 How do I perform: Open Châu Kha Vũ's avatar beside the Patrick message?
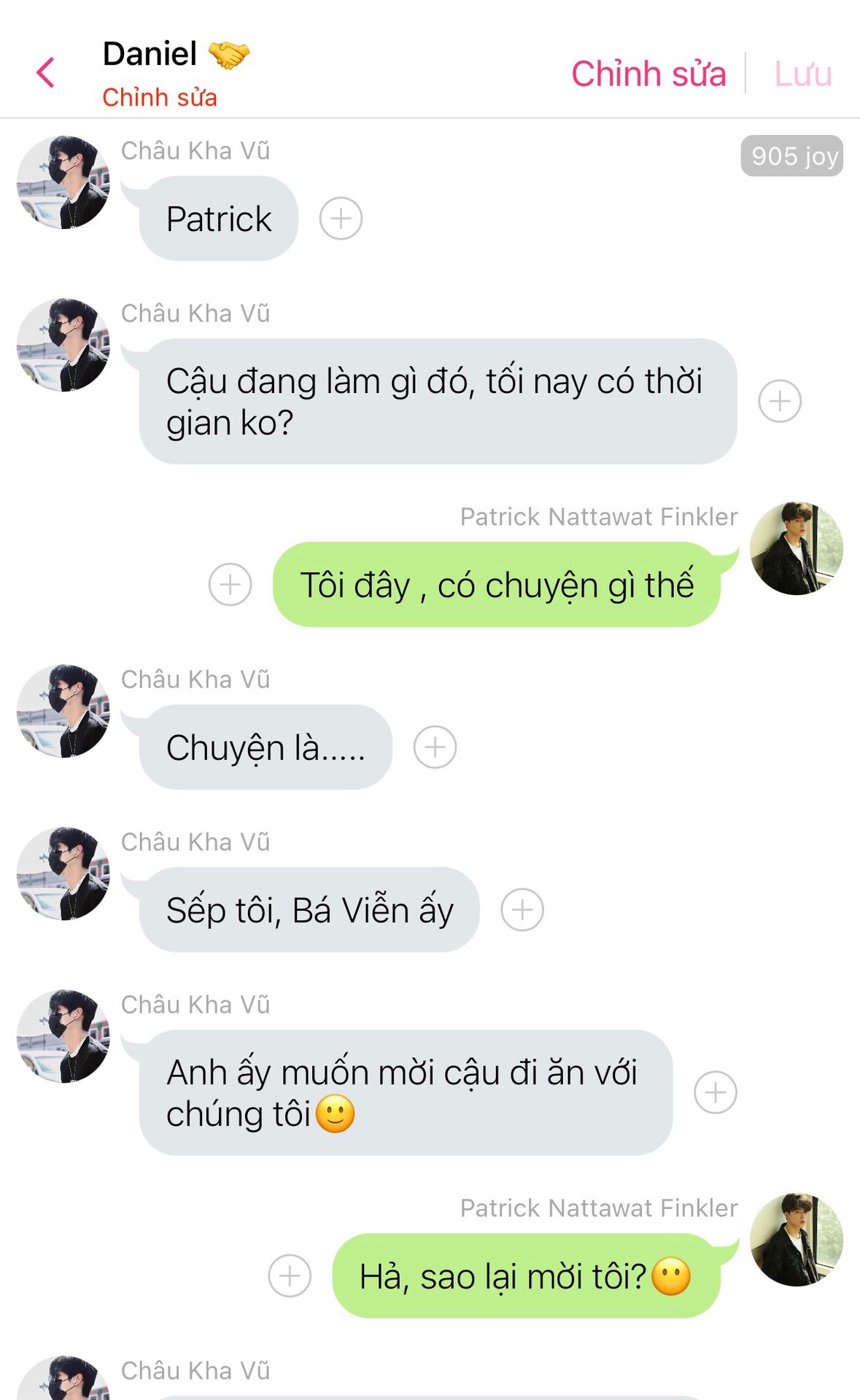point(63,182)
